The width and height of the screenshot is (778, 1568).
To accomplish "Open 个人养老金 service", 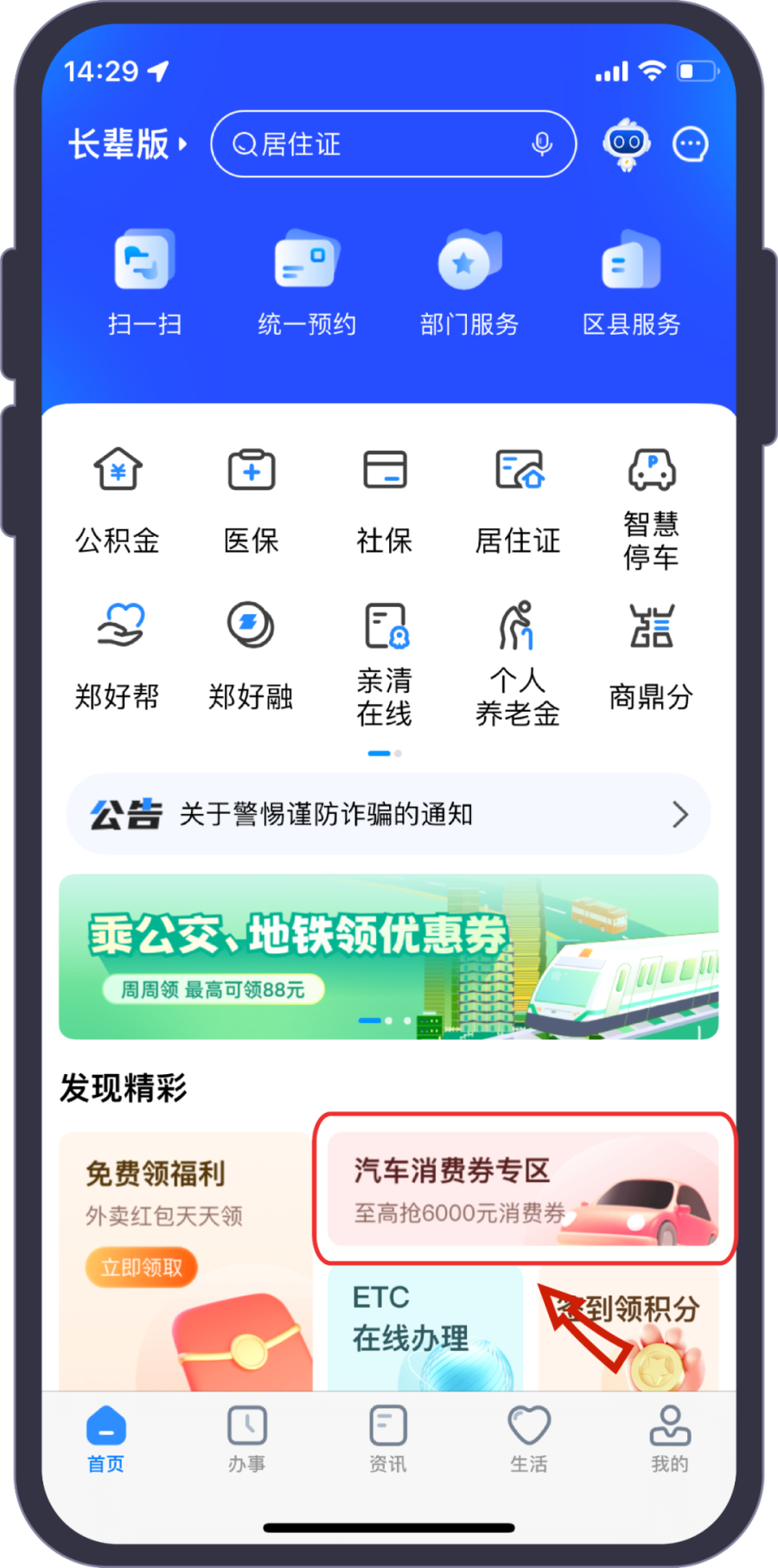I will tap(517, 663).
